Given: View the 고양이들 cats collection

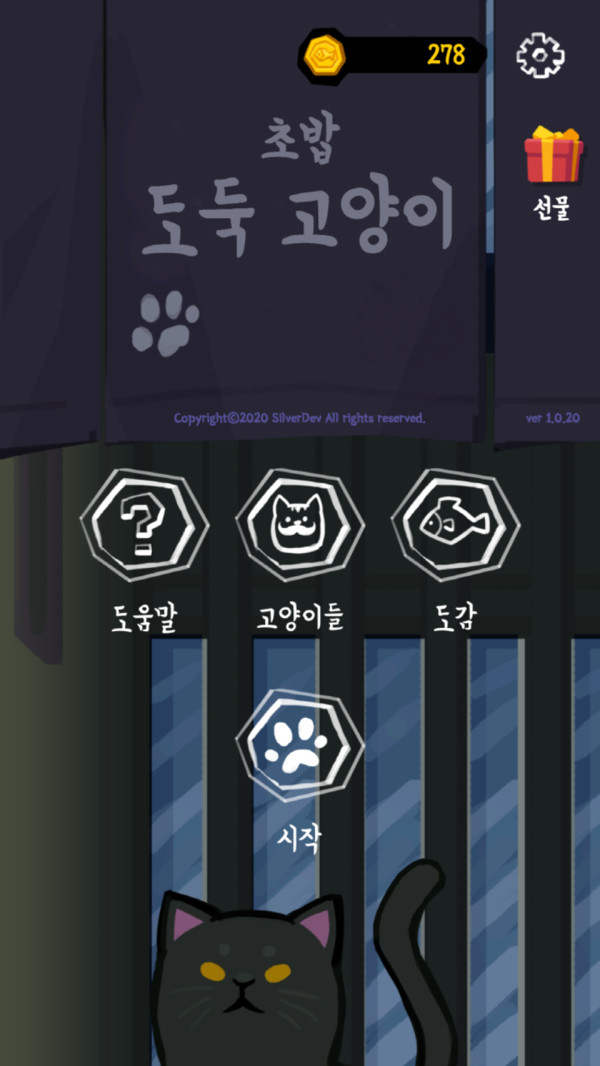Looking at the screenshot, I should tap(299, 526).
